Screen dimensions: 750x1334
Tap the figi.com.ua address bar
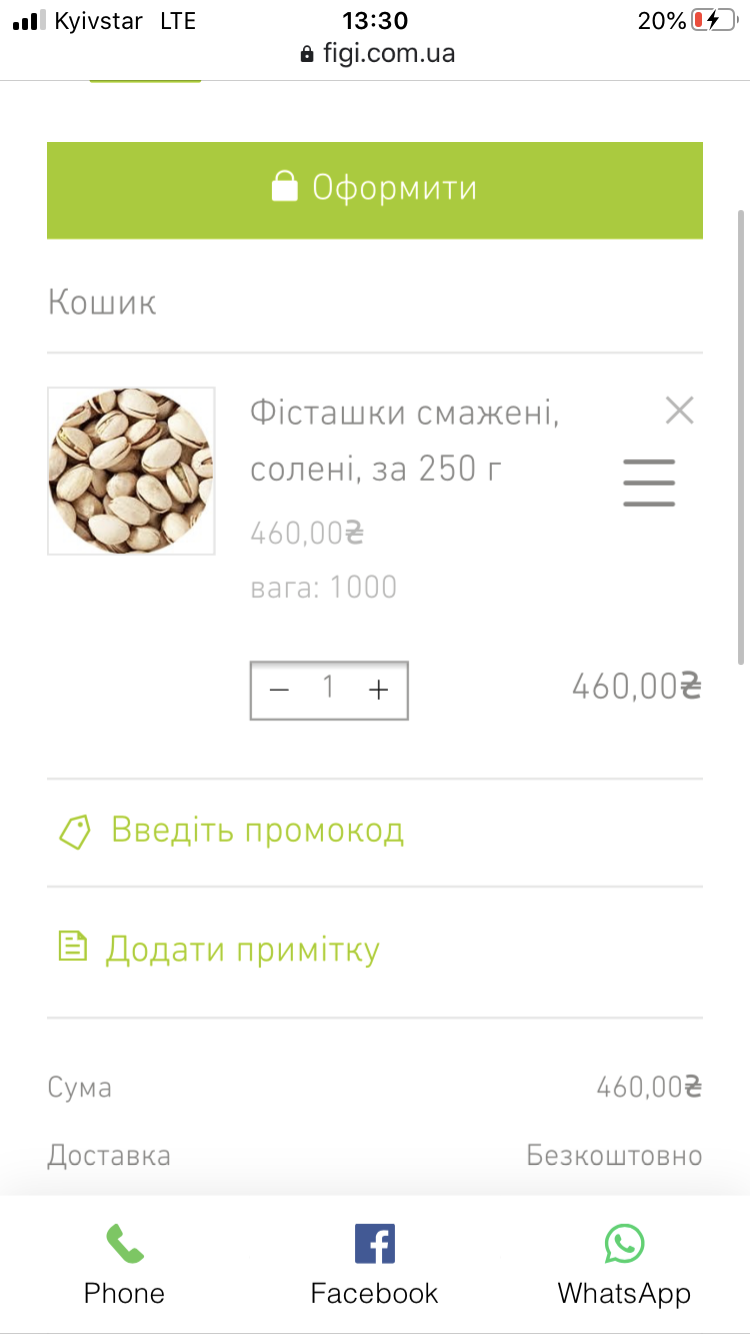coord(377,53)
